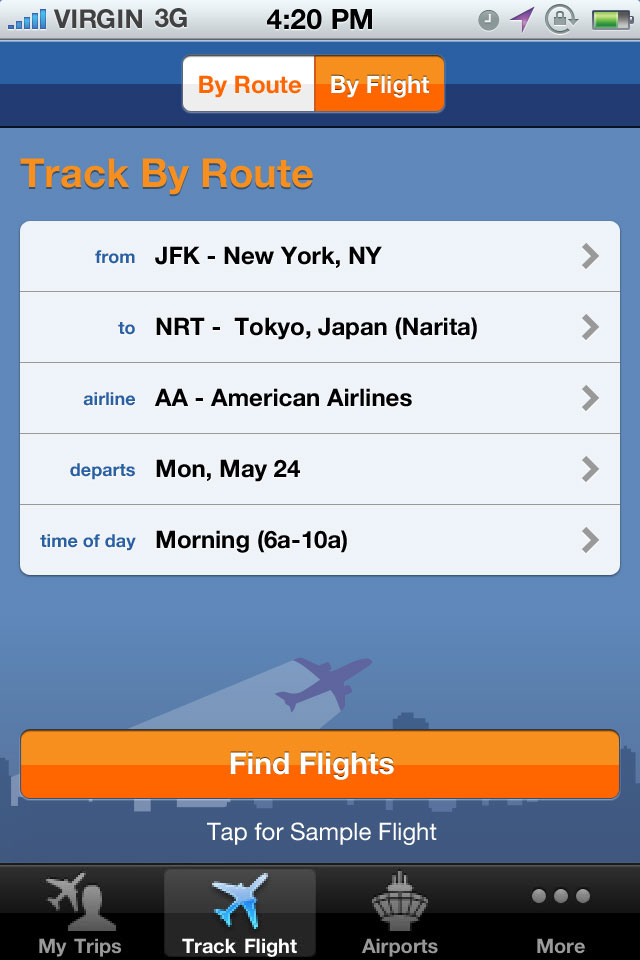Viewport: 640px width, 960px height.
Task: Show the More tab
Action: point(560,914)
